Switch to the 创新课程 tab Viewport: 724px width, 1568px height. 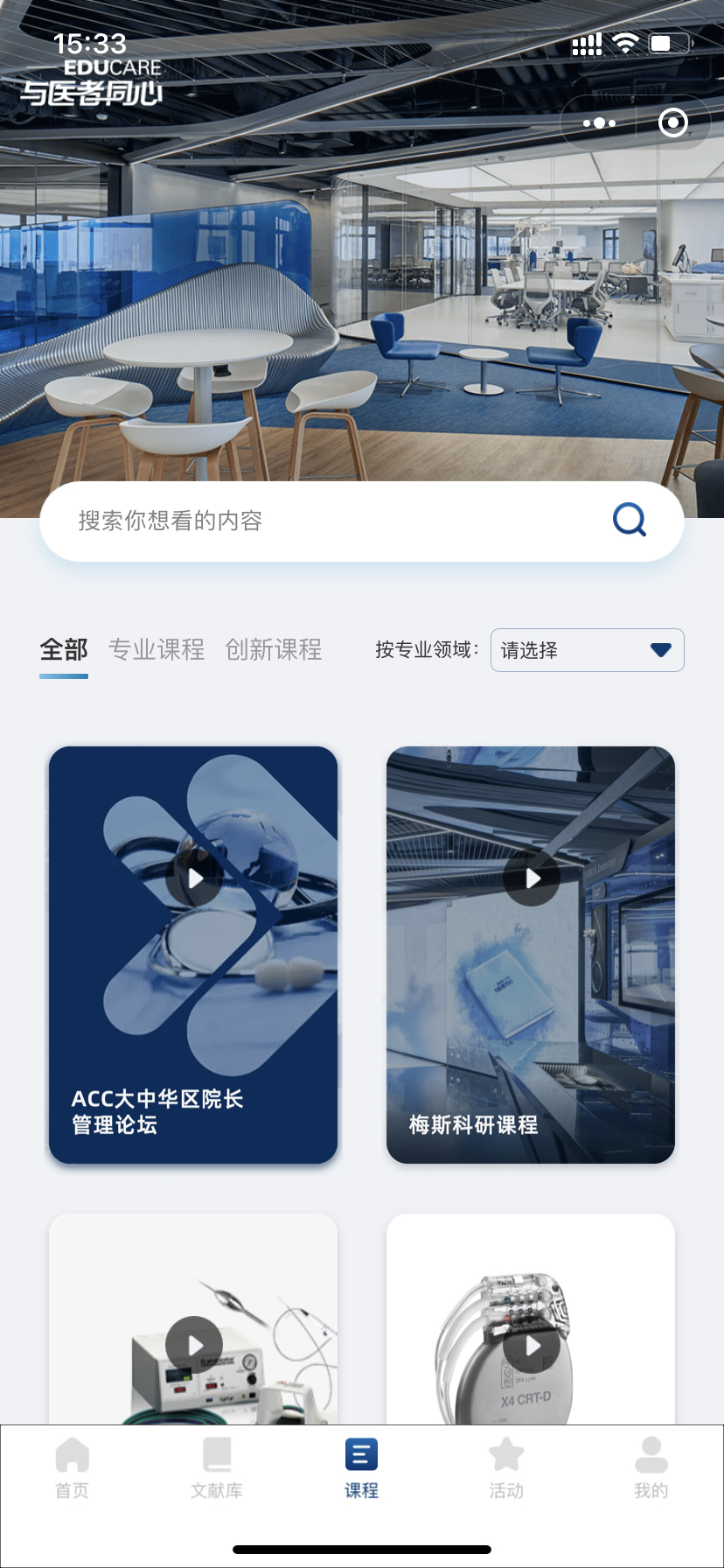tap(274, 649)
